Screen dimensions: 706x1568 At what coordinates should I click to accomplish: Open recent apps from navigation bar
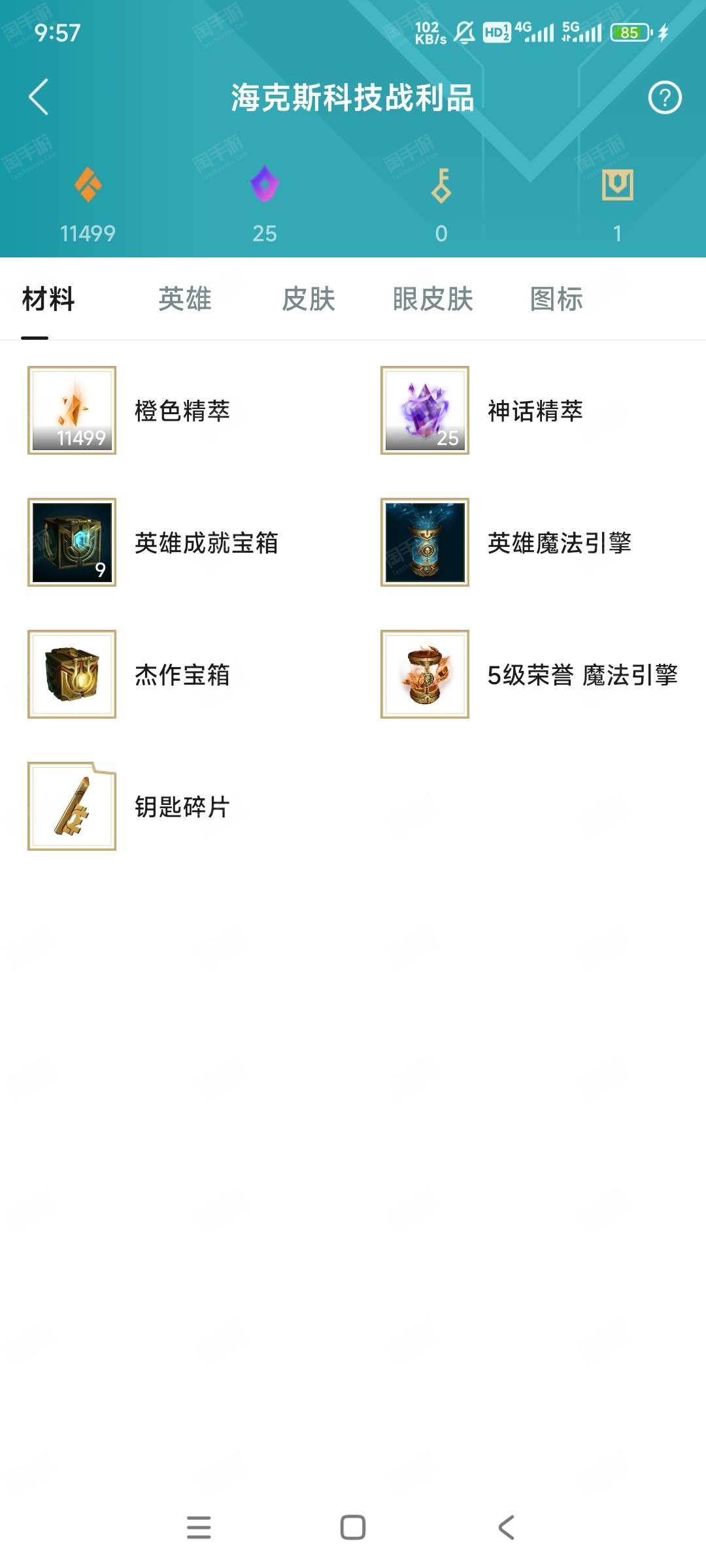199,1527
